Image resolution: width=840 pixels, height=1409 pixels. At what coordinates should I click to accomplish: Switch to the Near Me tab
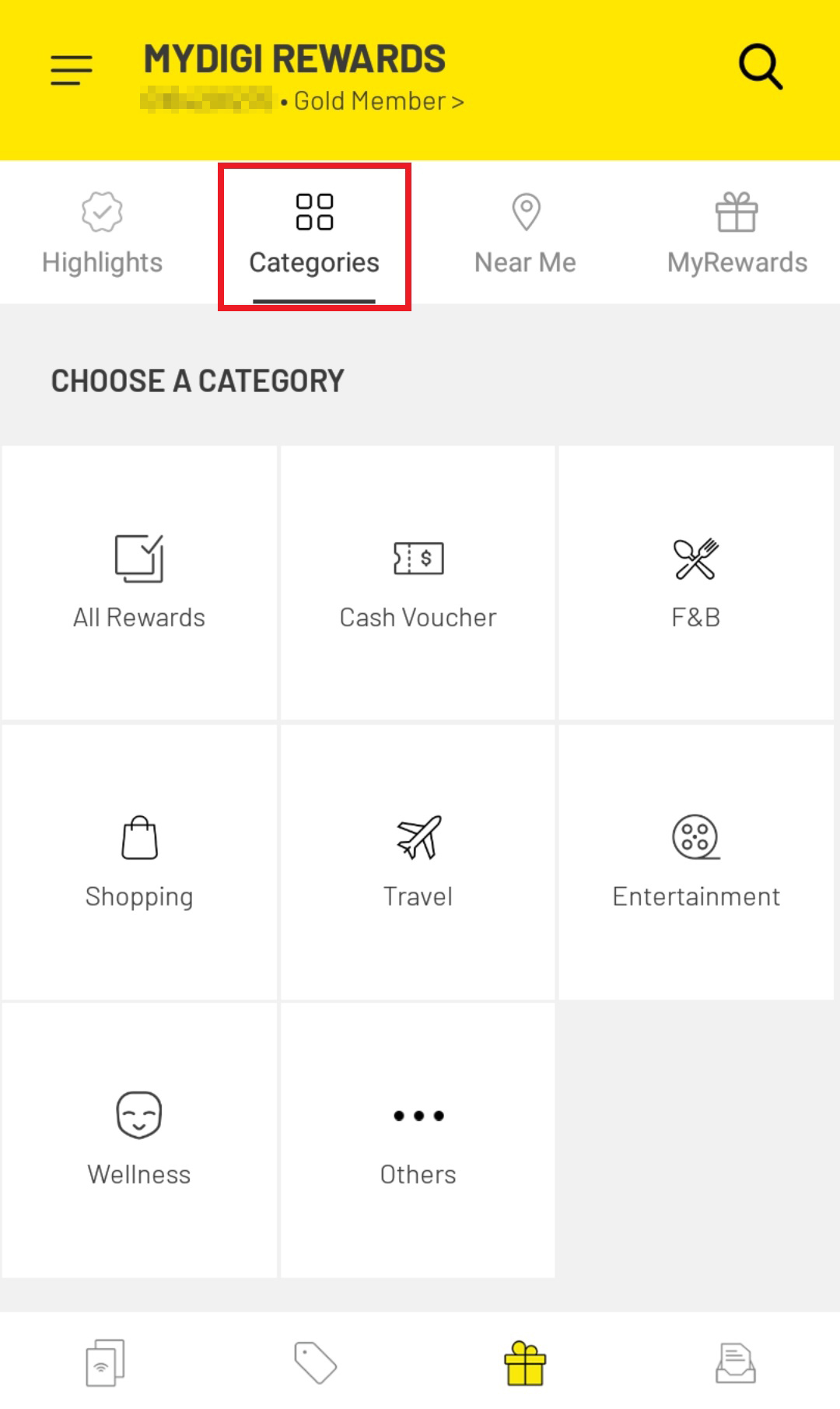click(525, 233)
